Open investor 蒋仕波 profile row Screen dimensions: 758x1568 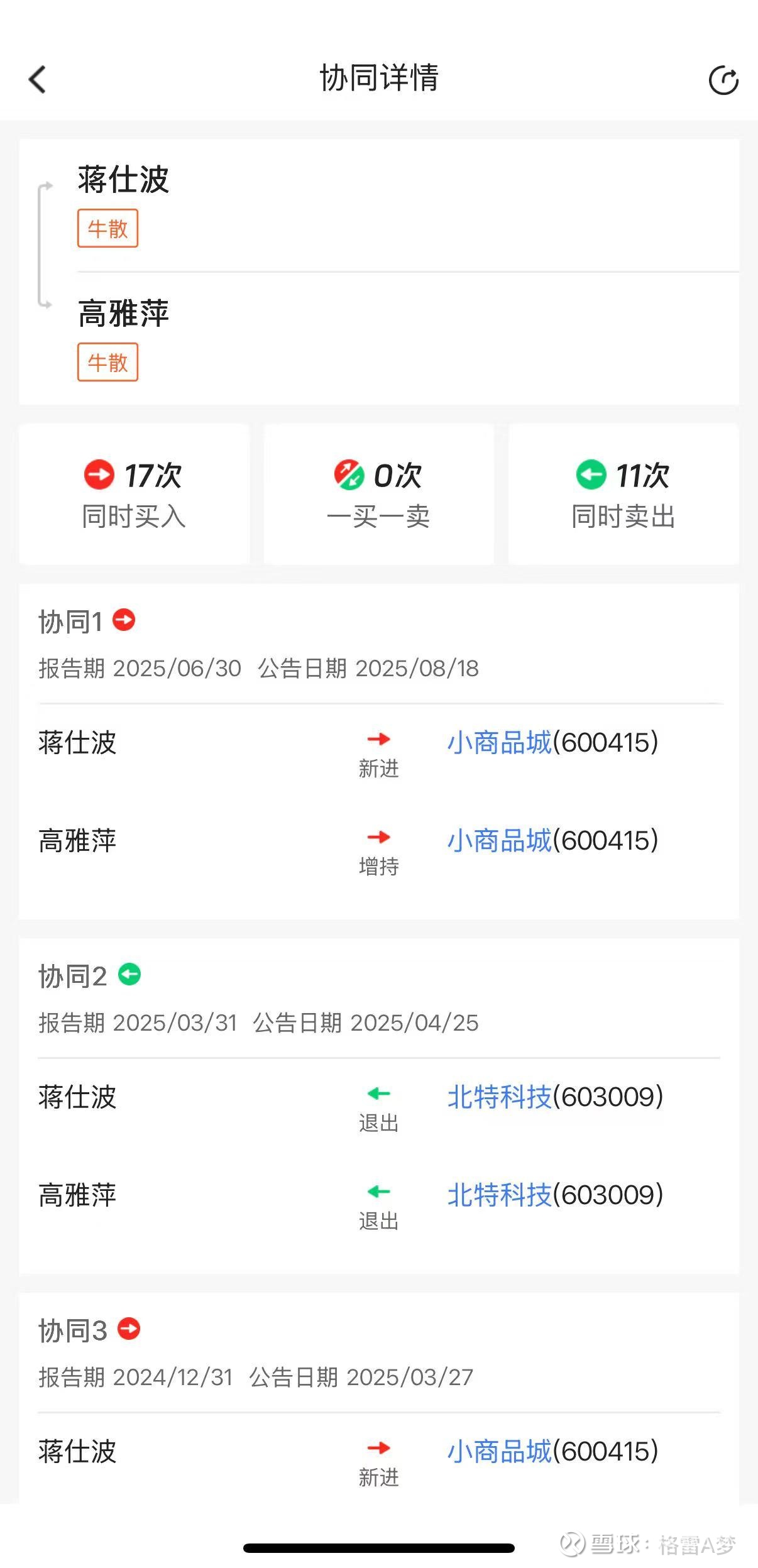point(377,204)
